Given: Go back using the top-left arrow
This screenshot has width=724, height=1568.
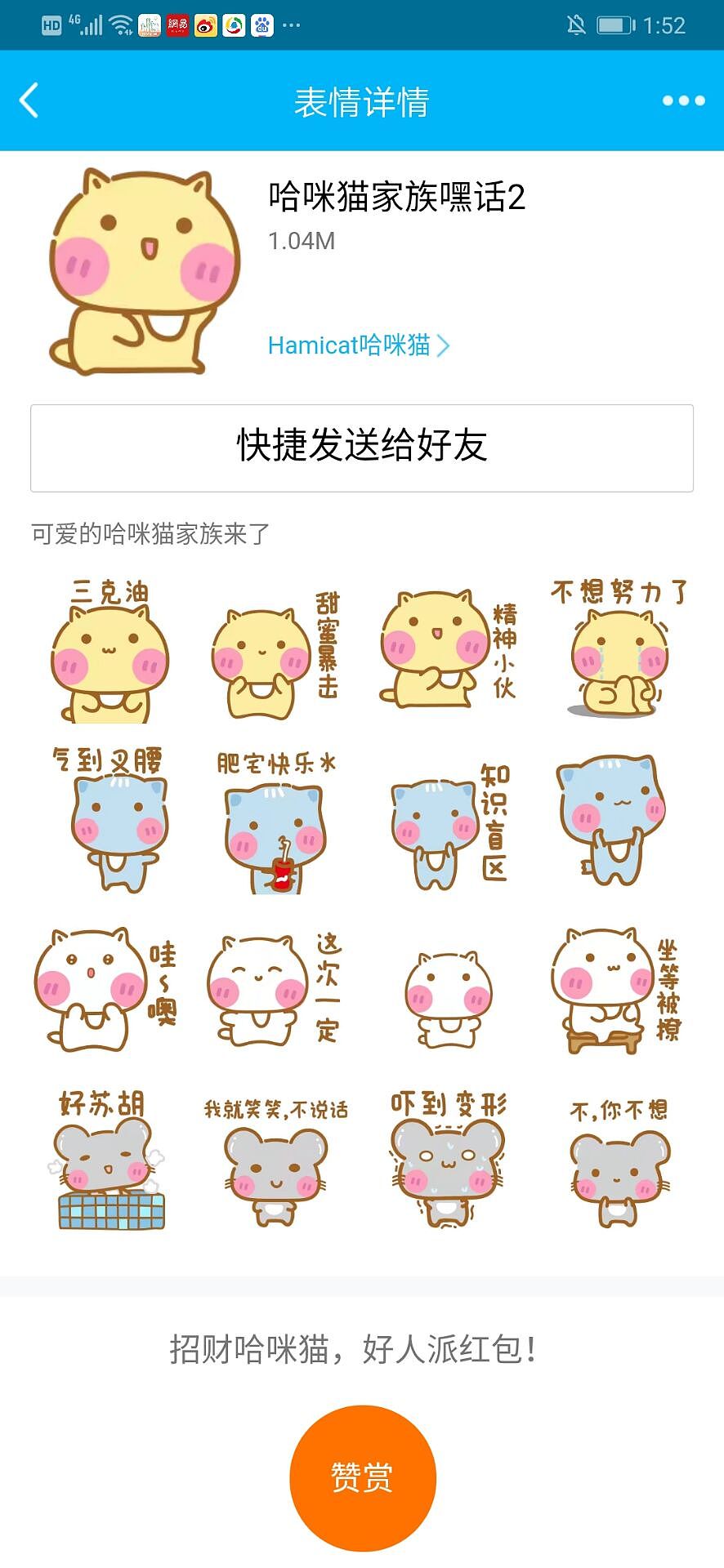Looking at the screenshot, I should (x=29, y=101).
